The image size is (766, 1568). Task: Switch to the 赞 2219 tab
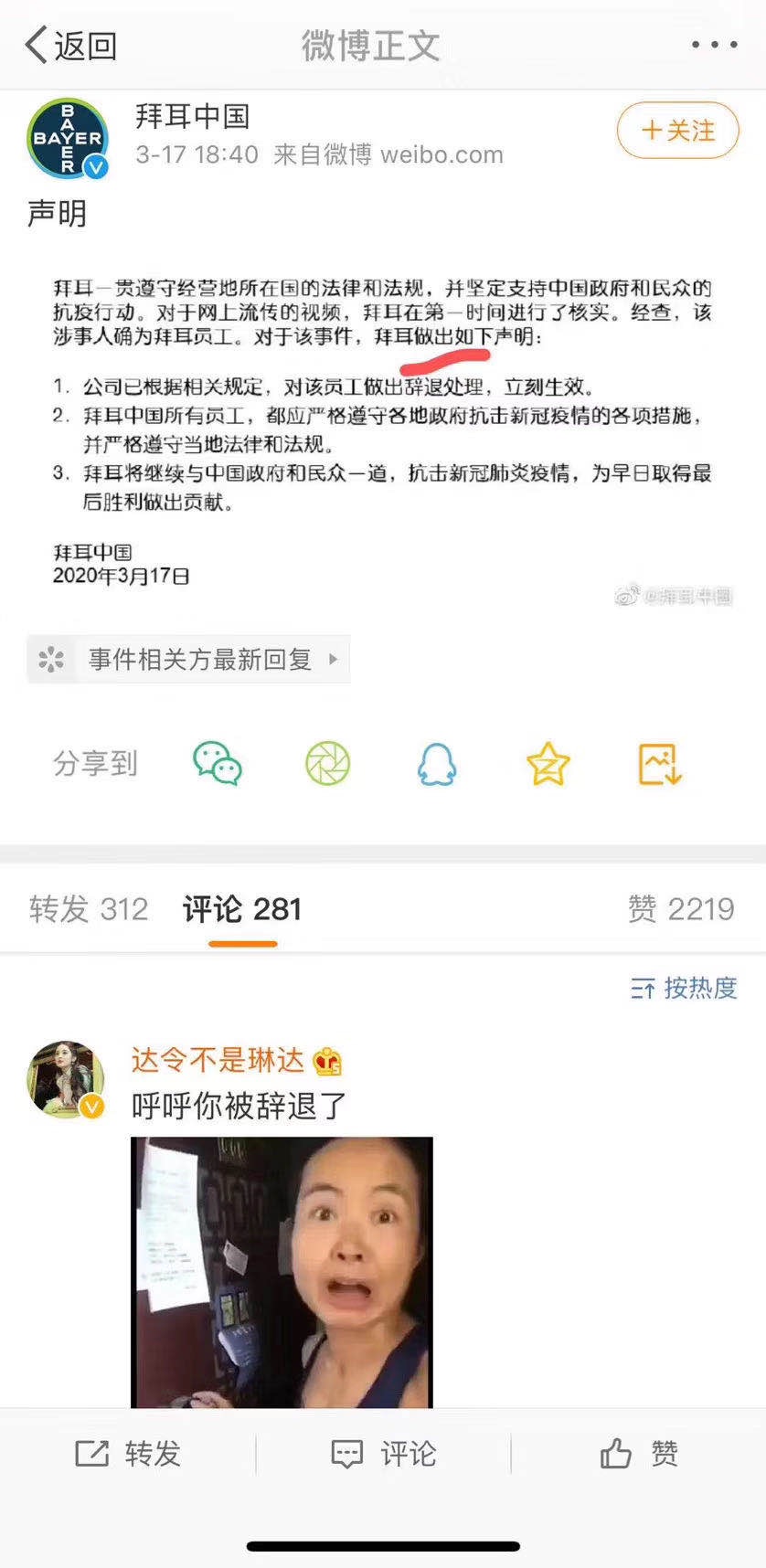[681, 909]
